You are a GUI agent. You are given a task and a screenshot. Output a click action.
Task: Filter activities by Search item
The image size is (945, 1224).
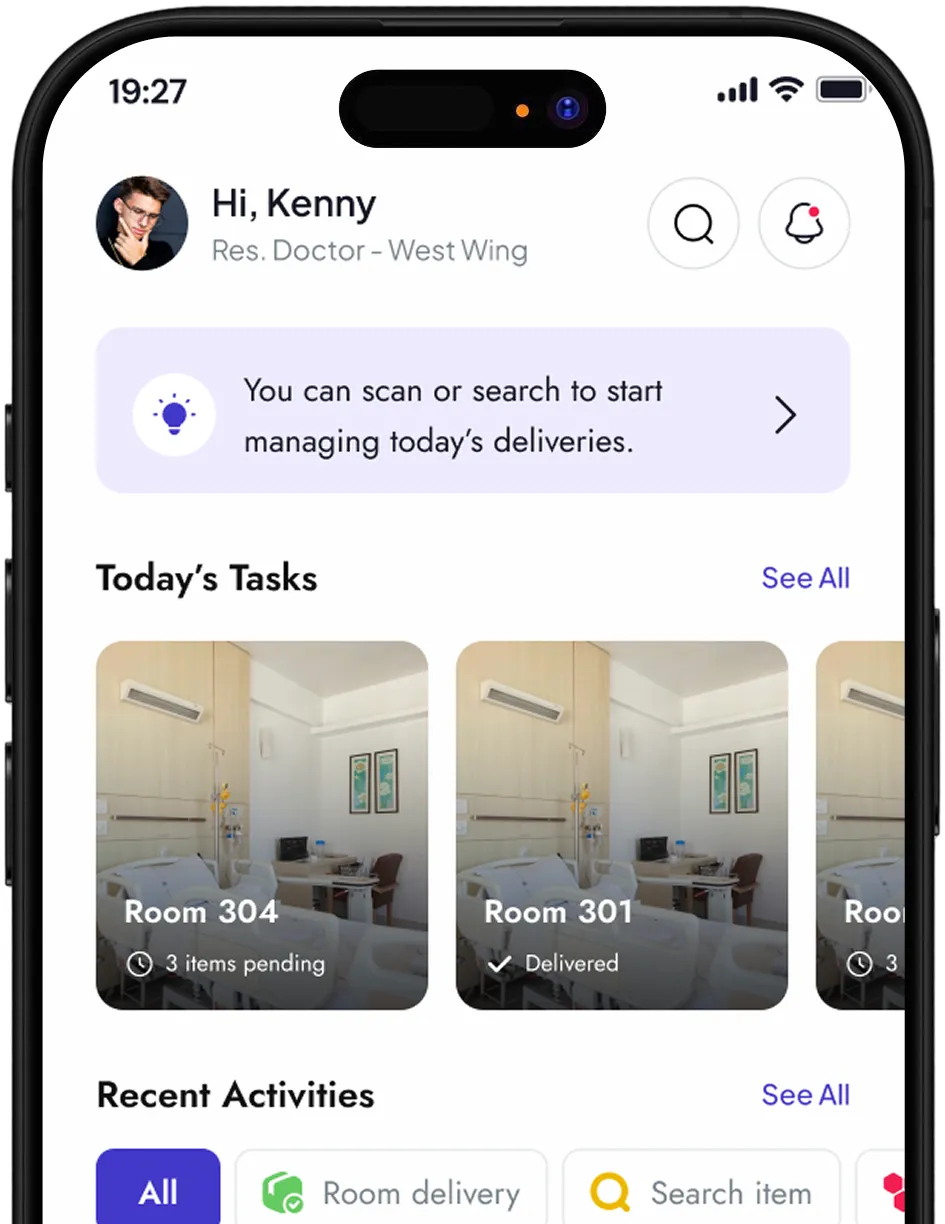701,1192
